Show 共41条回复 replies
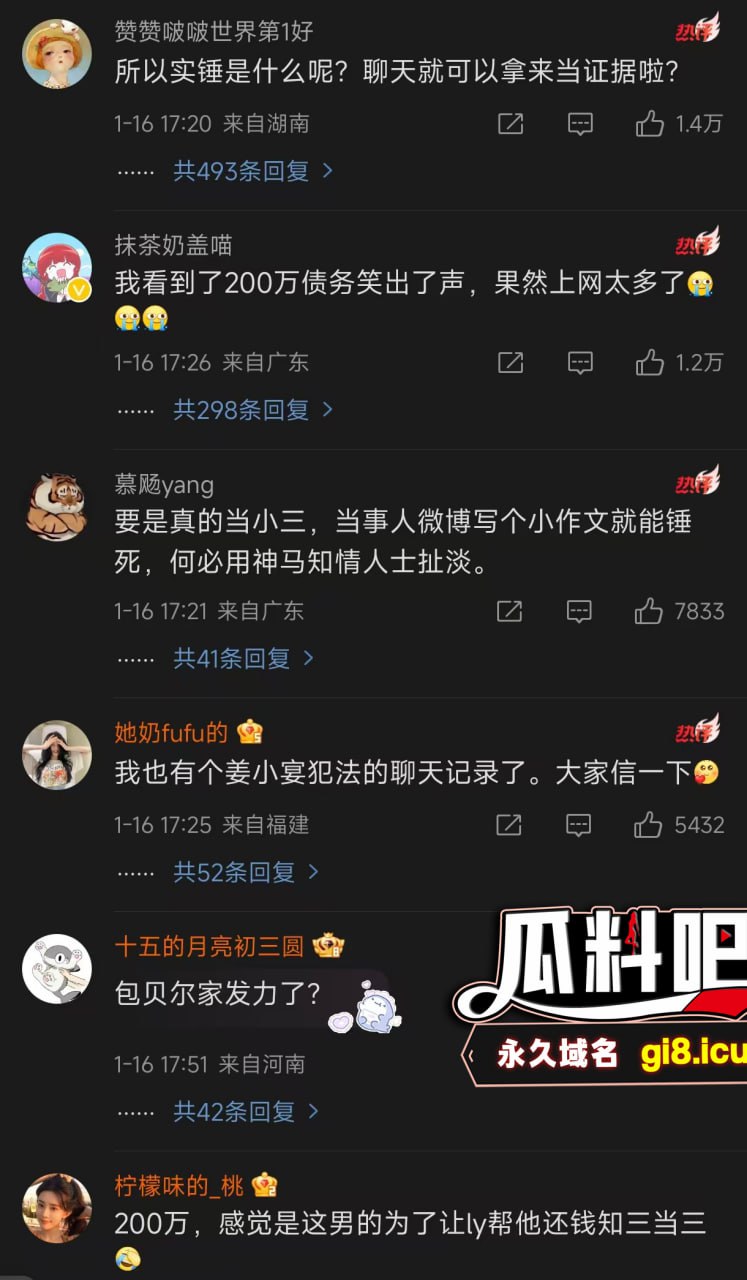This screenshot has height=1280, width=747. [242, 658]
